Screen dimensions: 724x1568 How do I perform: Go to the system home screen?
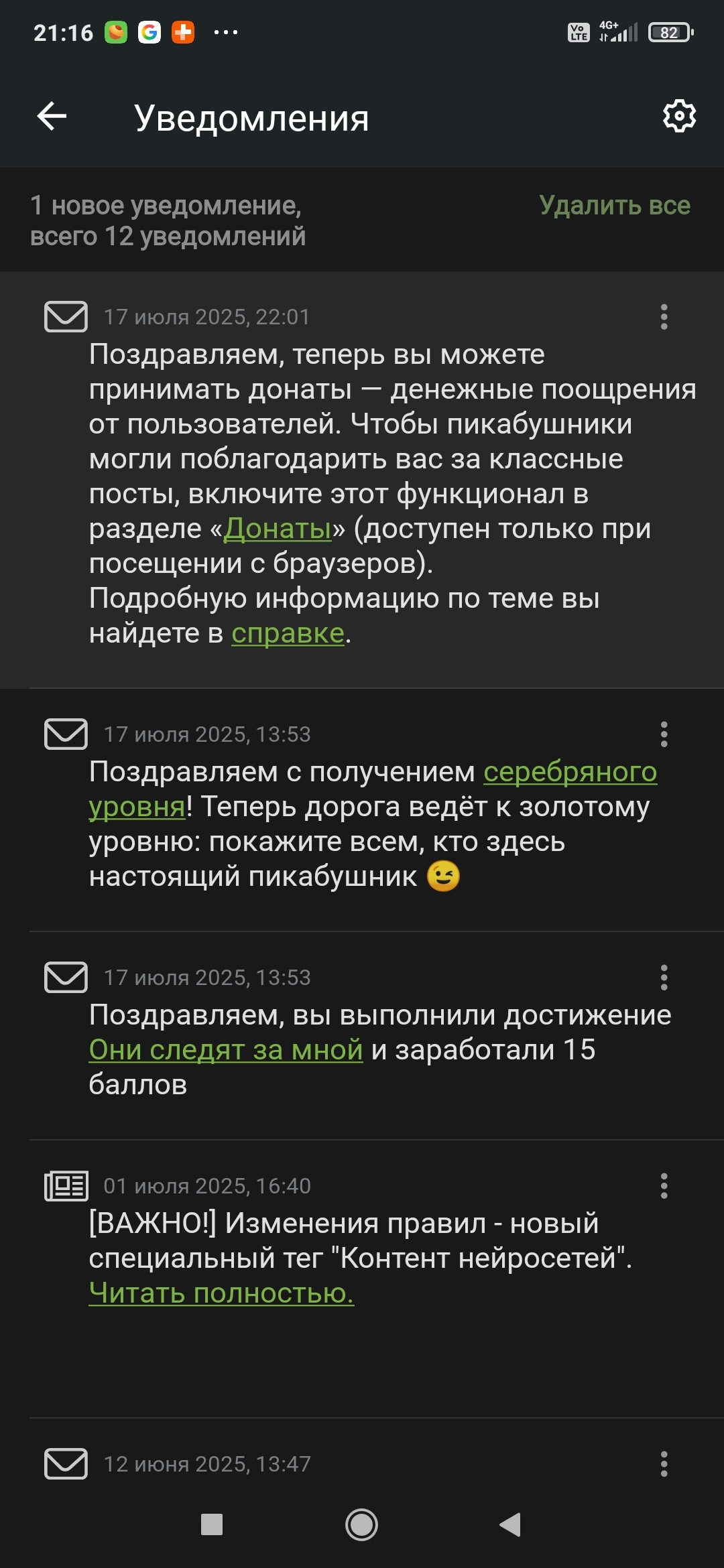[x=361, y=1525]
